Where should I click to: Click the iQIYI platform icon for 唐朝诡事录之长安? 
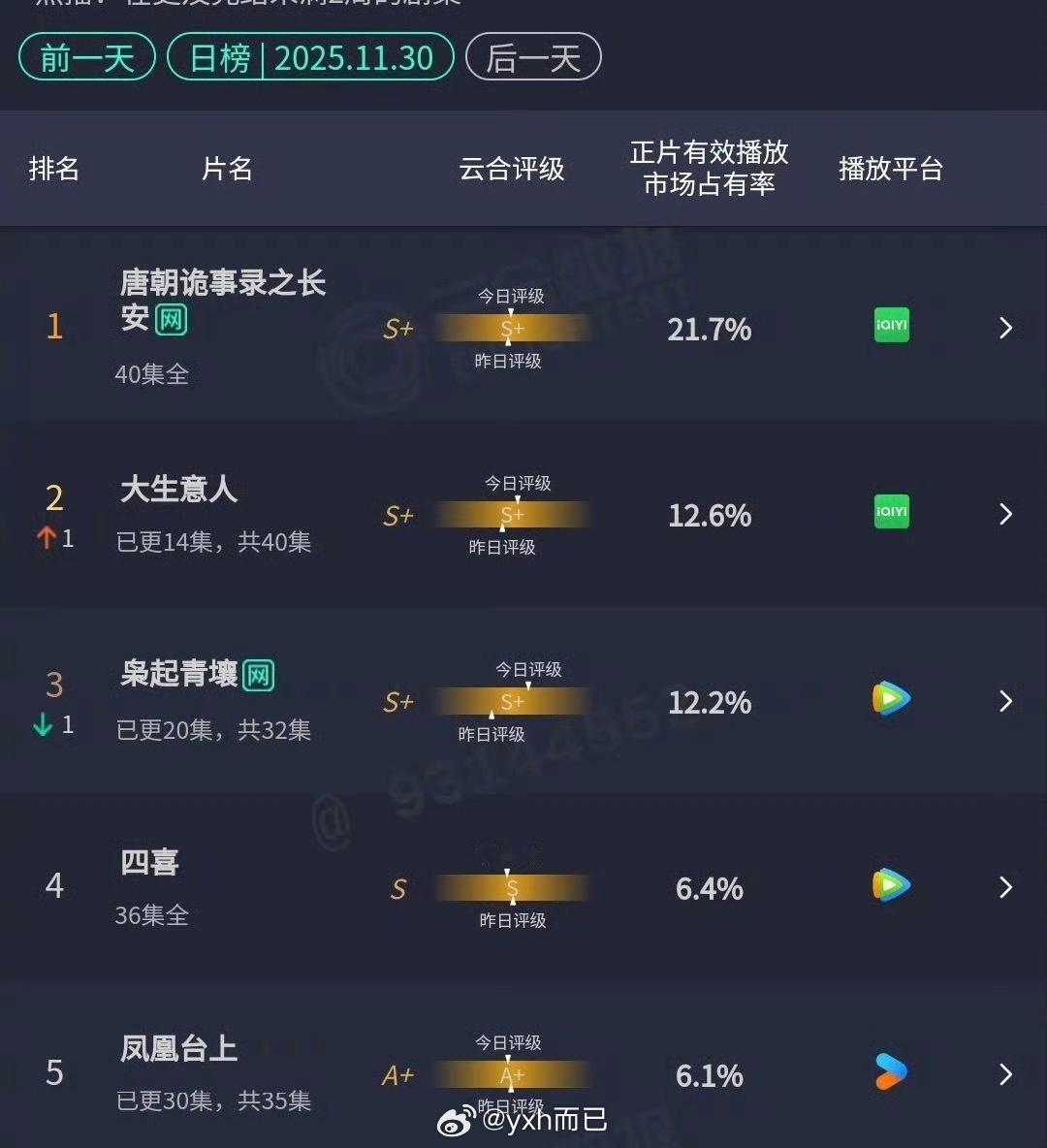(x=891, y=327)
